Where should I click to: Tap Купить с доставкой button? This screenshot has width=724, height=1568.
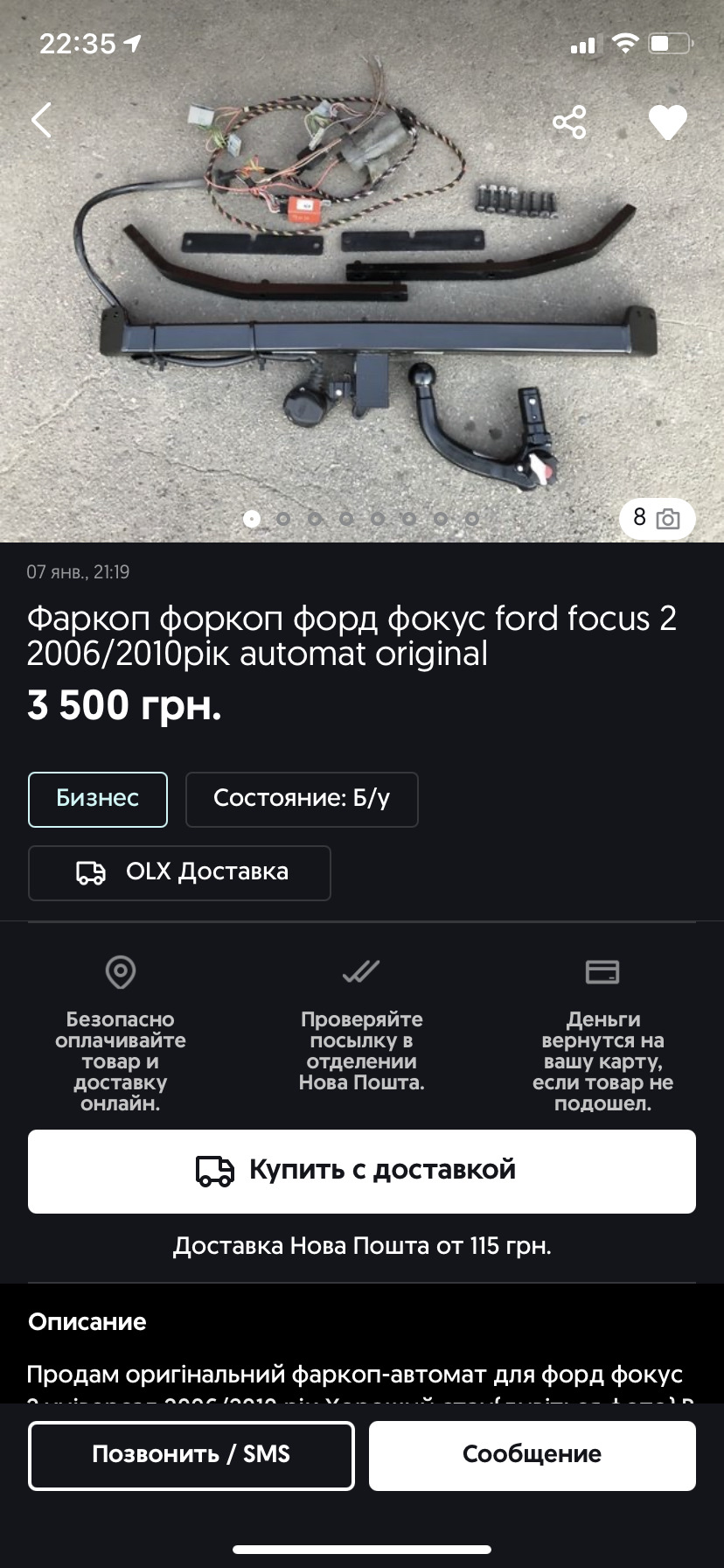pyautogui.click(x=362, y=1171)
